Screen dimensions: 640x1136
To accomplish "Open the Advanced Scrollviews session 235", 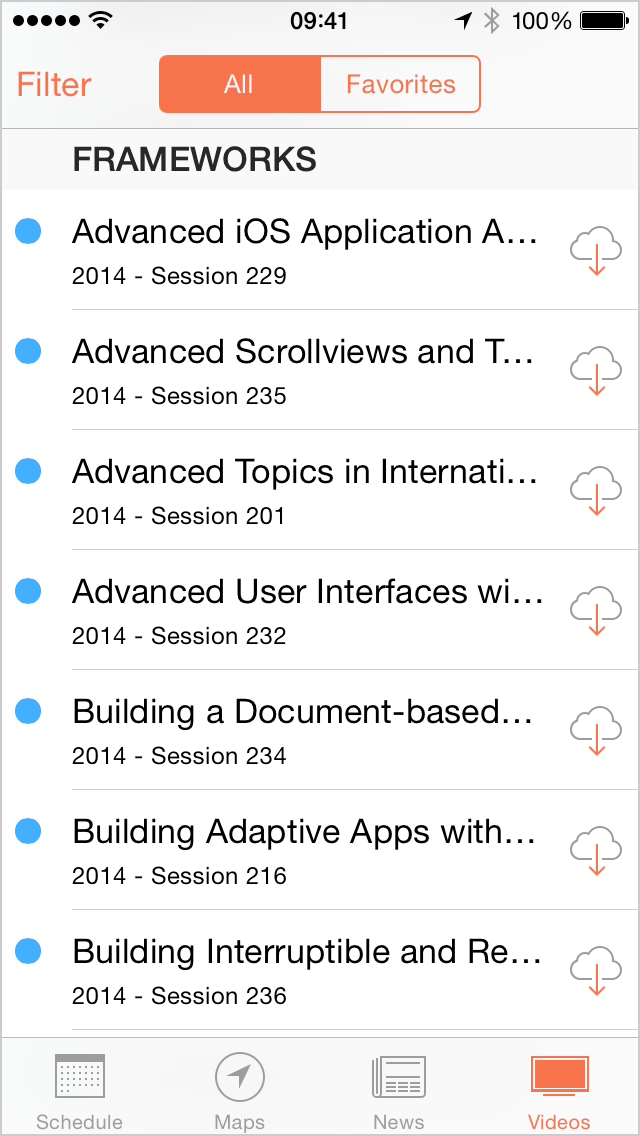I will pos(305,370).
